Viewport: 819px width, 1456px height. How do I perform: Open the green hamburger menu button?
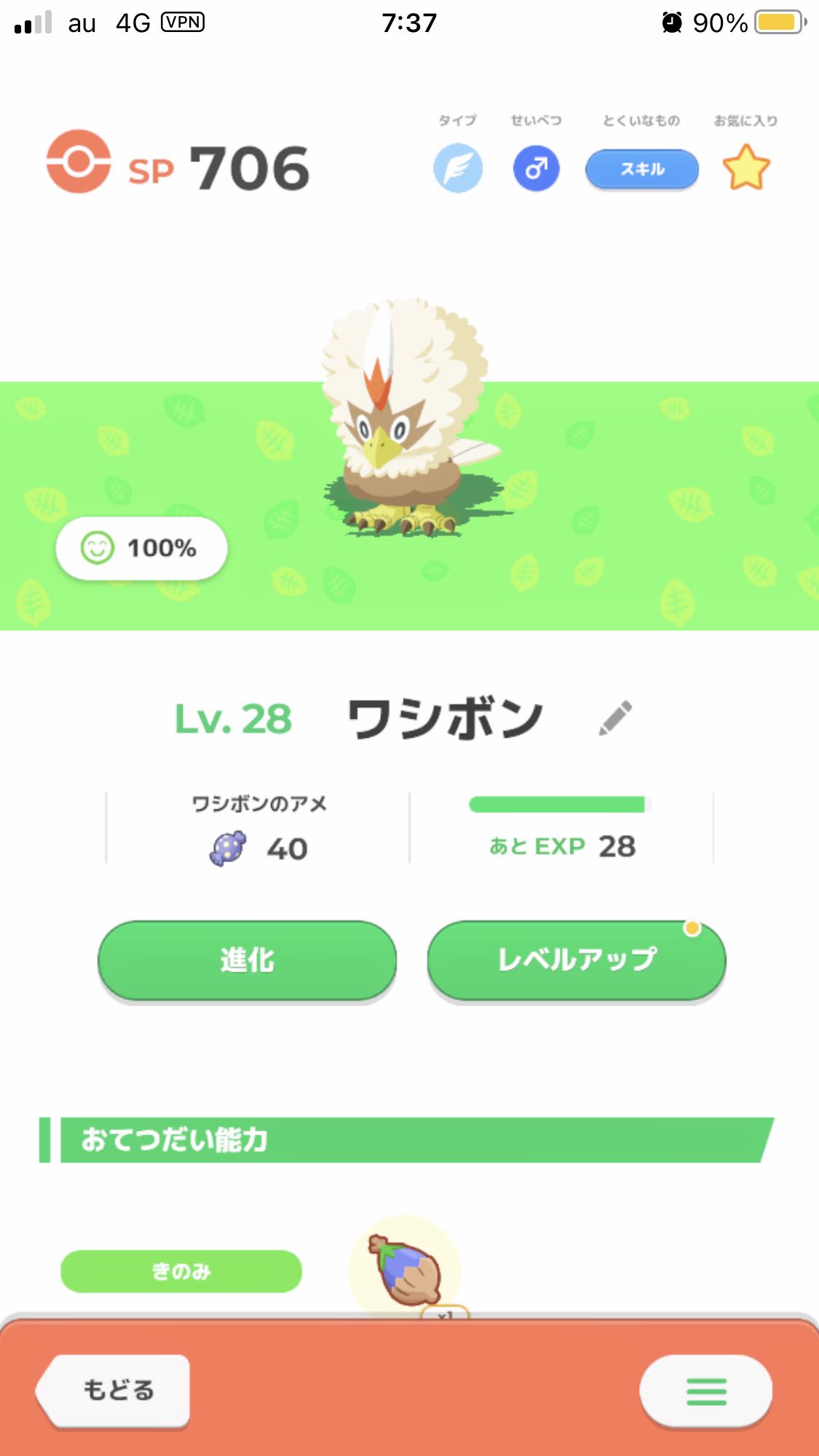coord(706,1391)
